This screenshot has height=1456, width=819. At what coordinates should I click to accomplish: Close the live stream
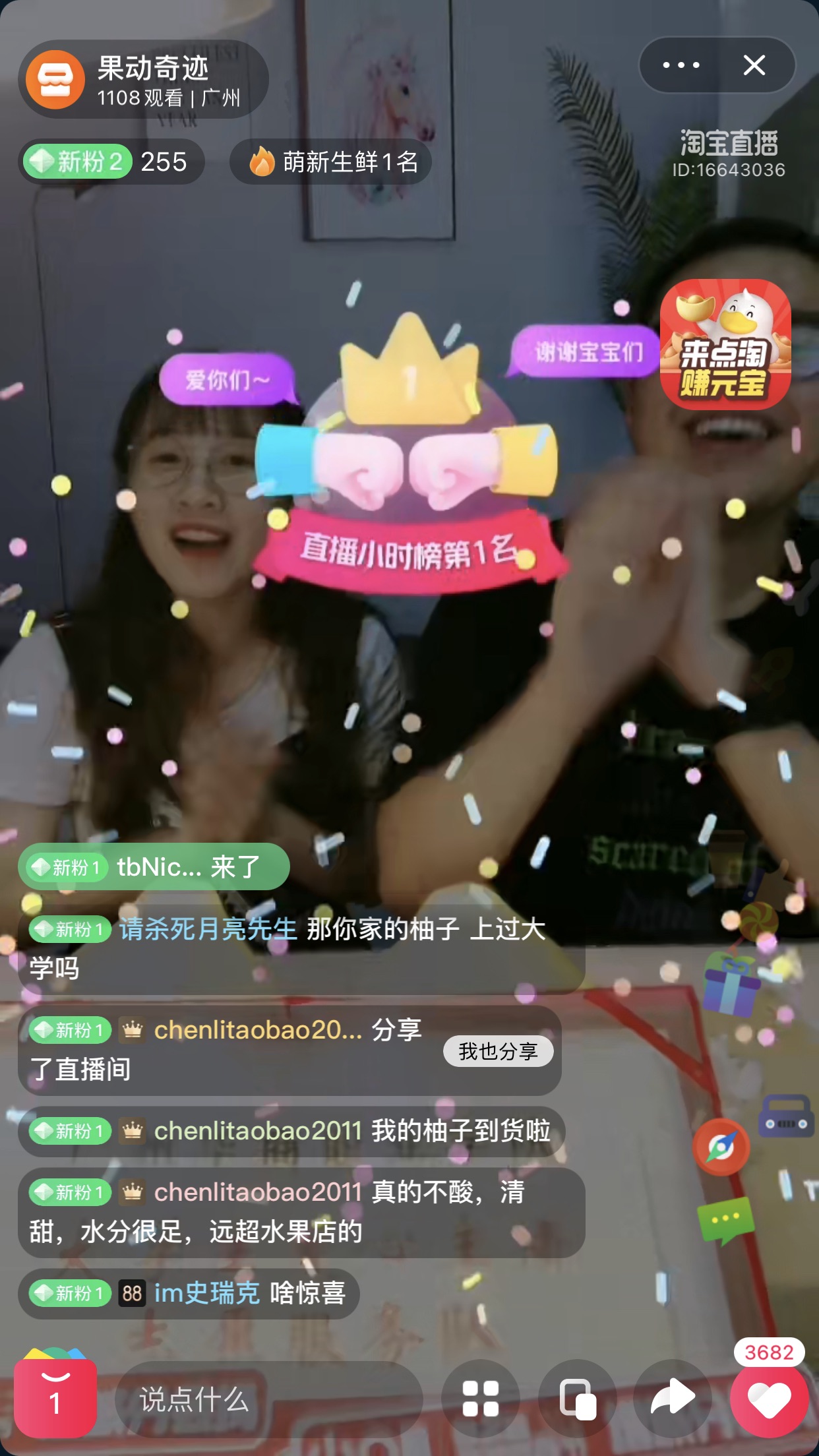click(x=754, y=65)
